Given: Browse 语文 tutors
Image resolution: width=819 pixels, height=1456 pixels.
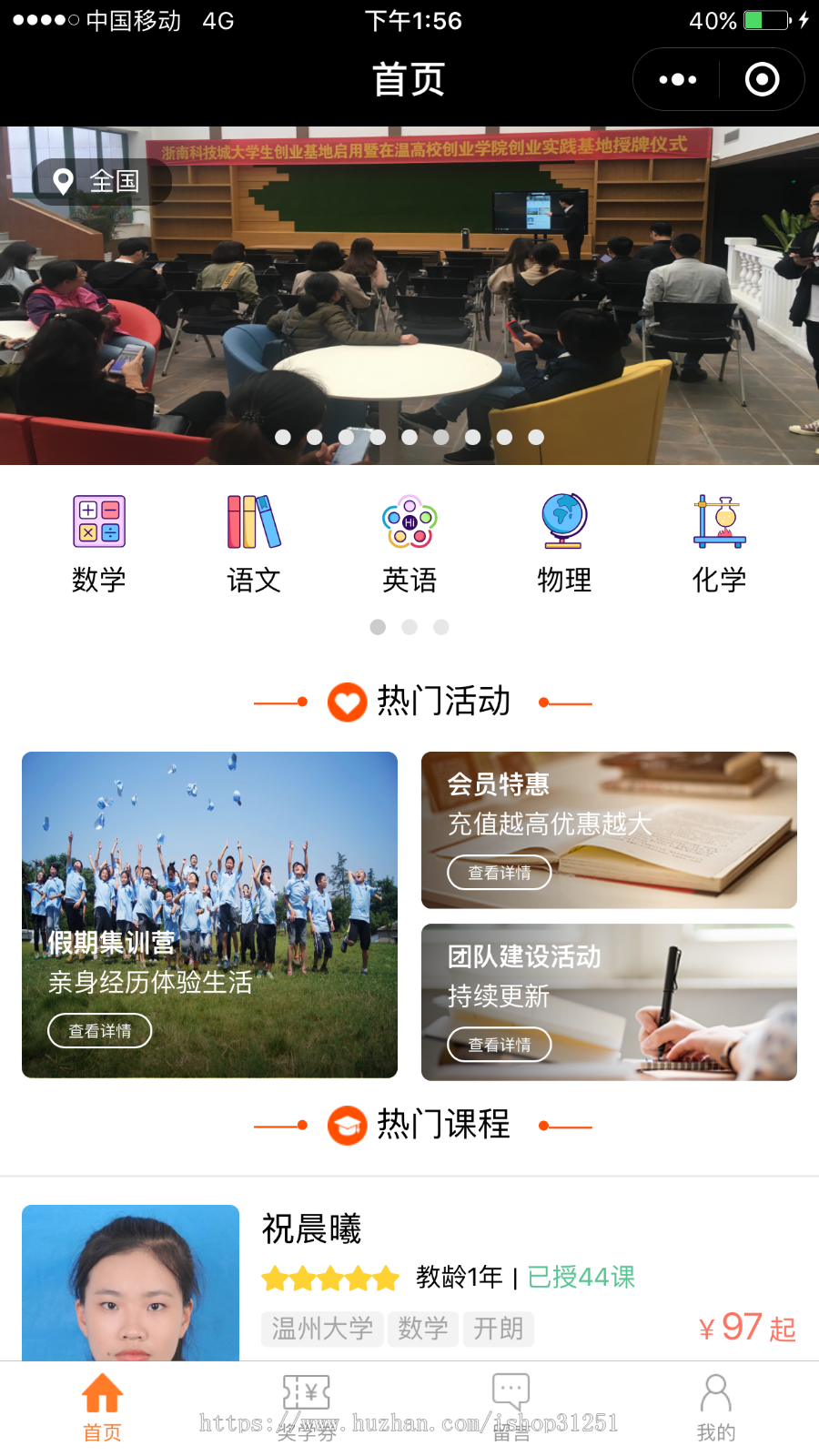Looking at the screenshot, I should pyautogui.click(x=254, y=542).
